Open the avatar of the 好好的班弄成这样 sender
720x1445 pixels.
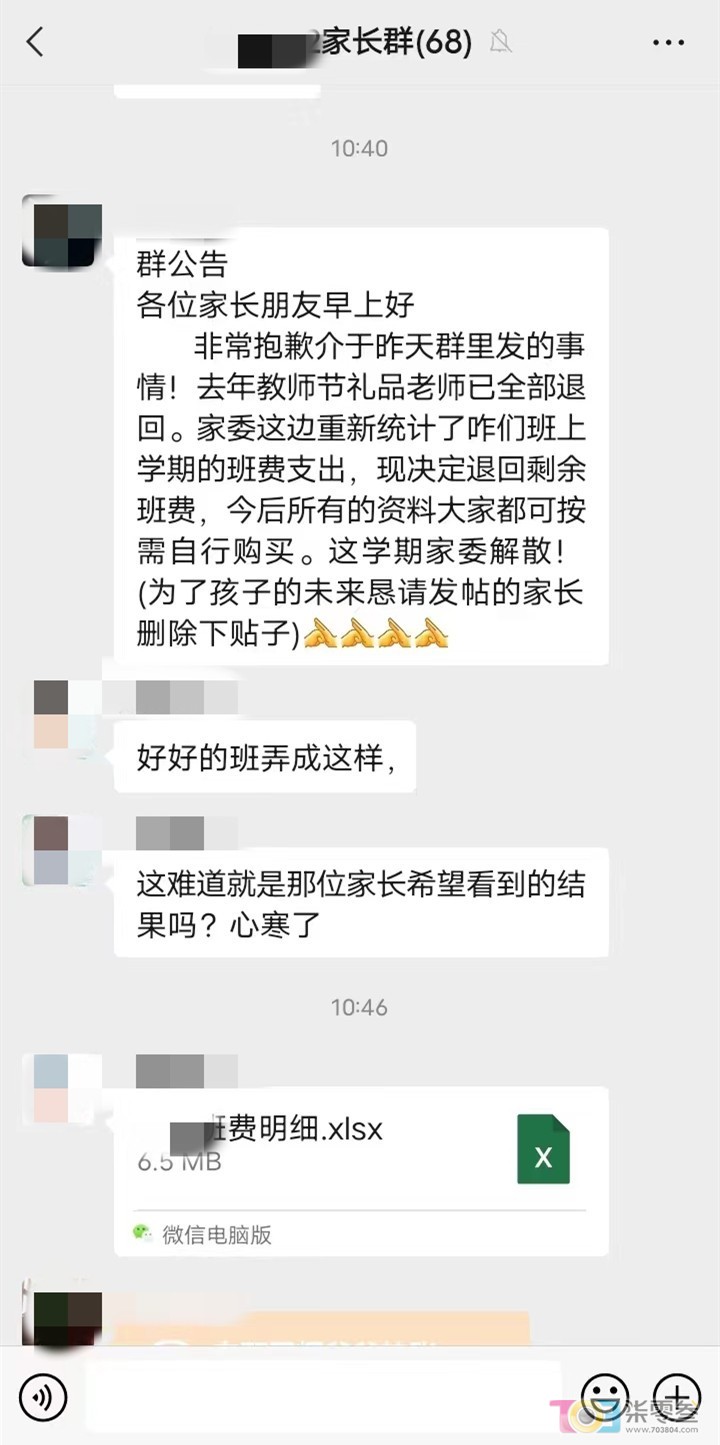point(62,714)
